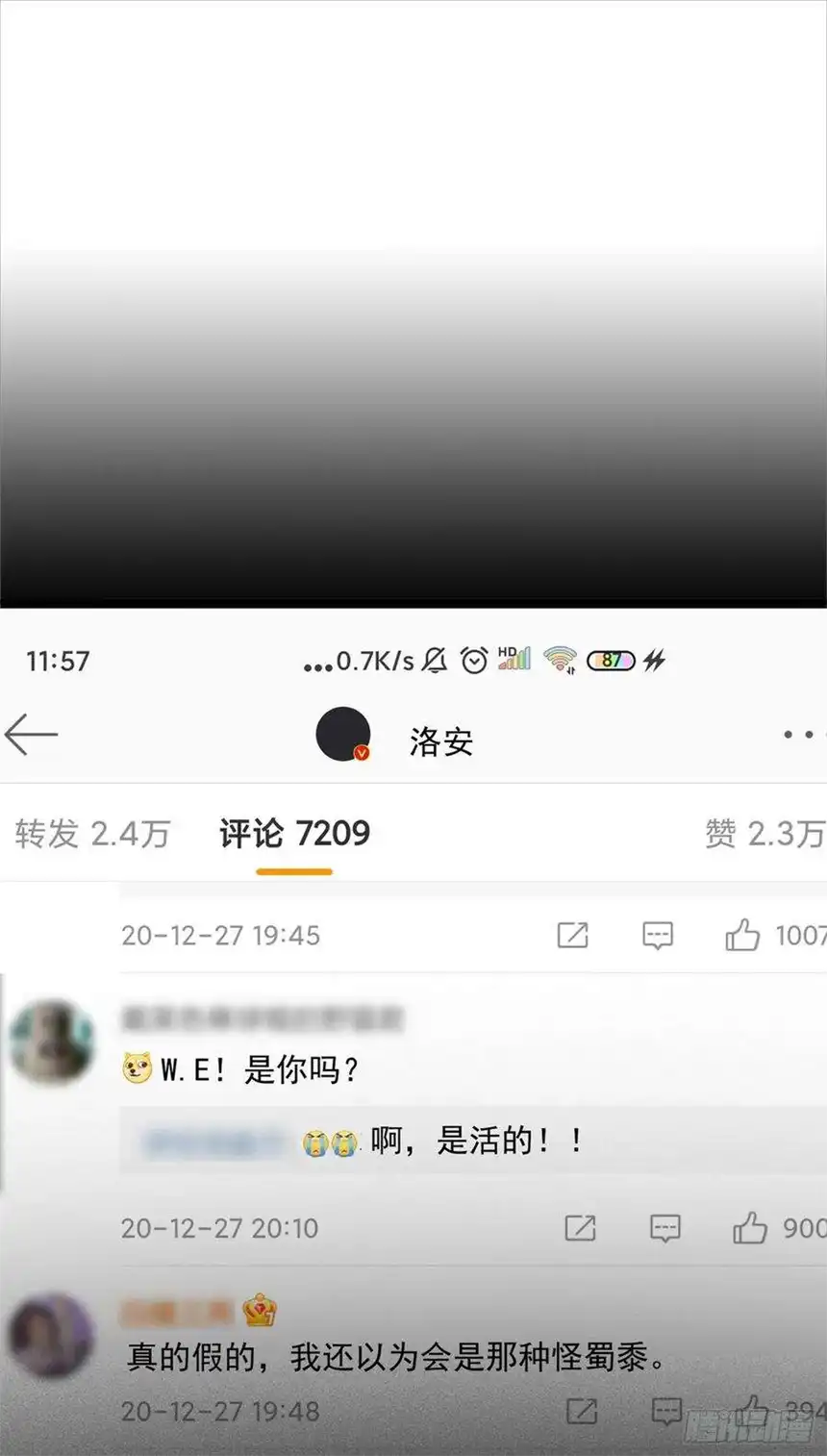Tap the 20-12-27 20:10 timestamp

coord(220,1228)
